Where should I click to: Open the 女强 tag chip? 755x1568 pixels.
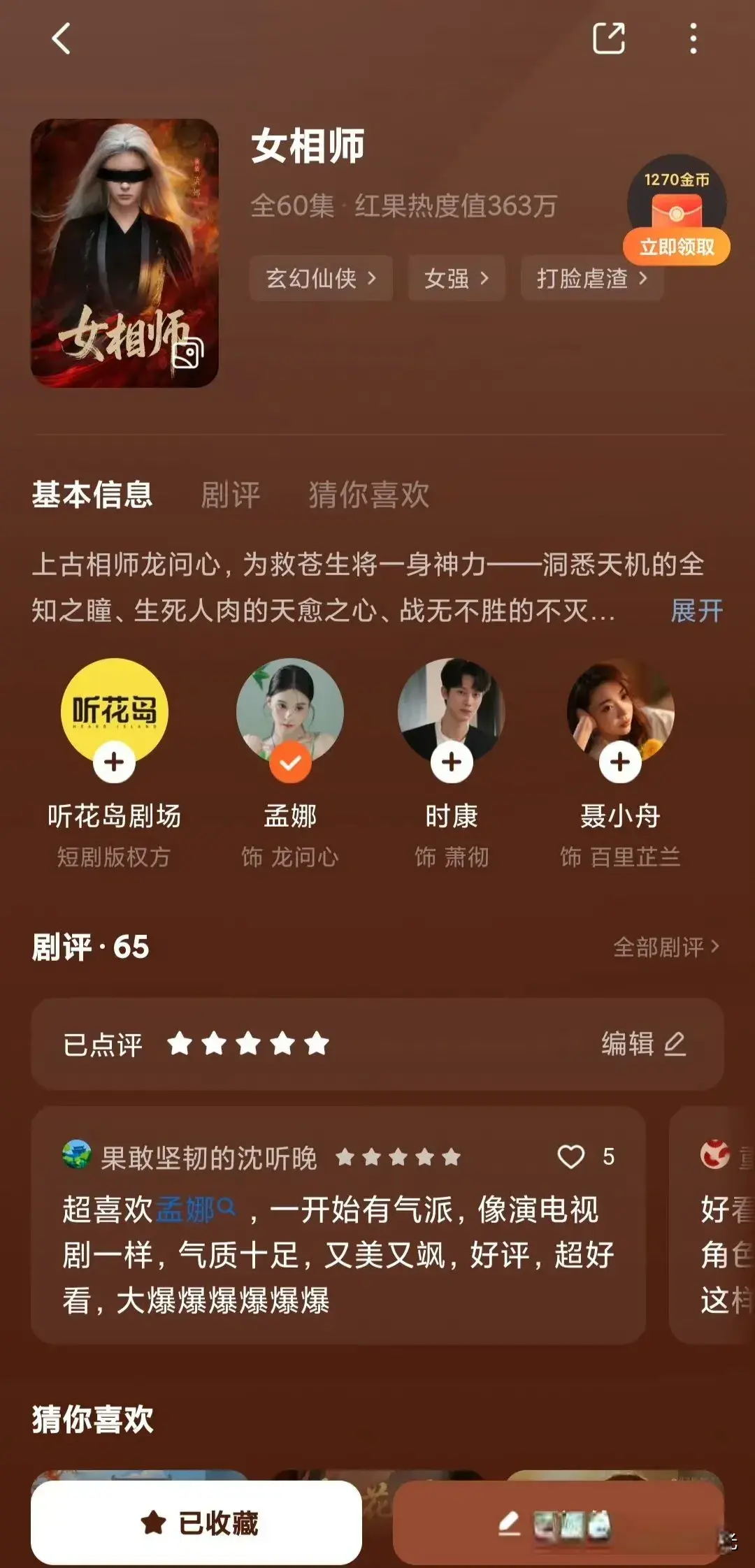pyautogui.click(x=456, y=278)
